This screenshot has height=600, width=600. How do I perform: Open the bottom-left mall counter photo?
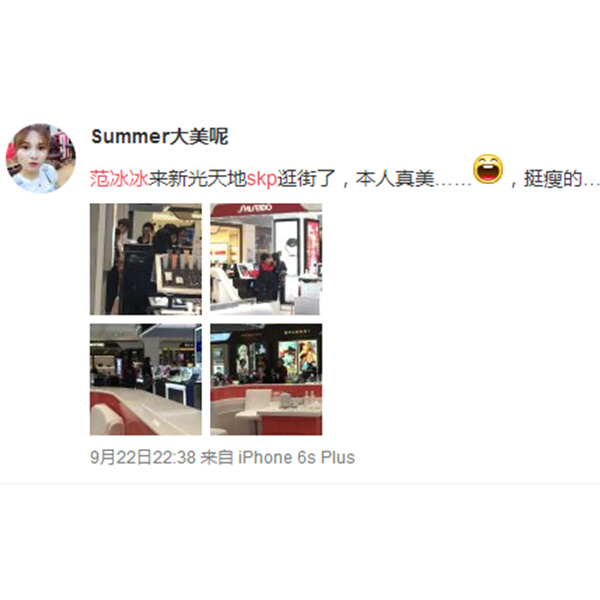click(145, 379)
